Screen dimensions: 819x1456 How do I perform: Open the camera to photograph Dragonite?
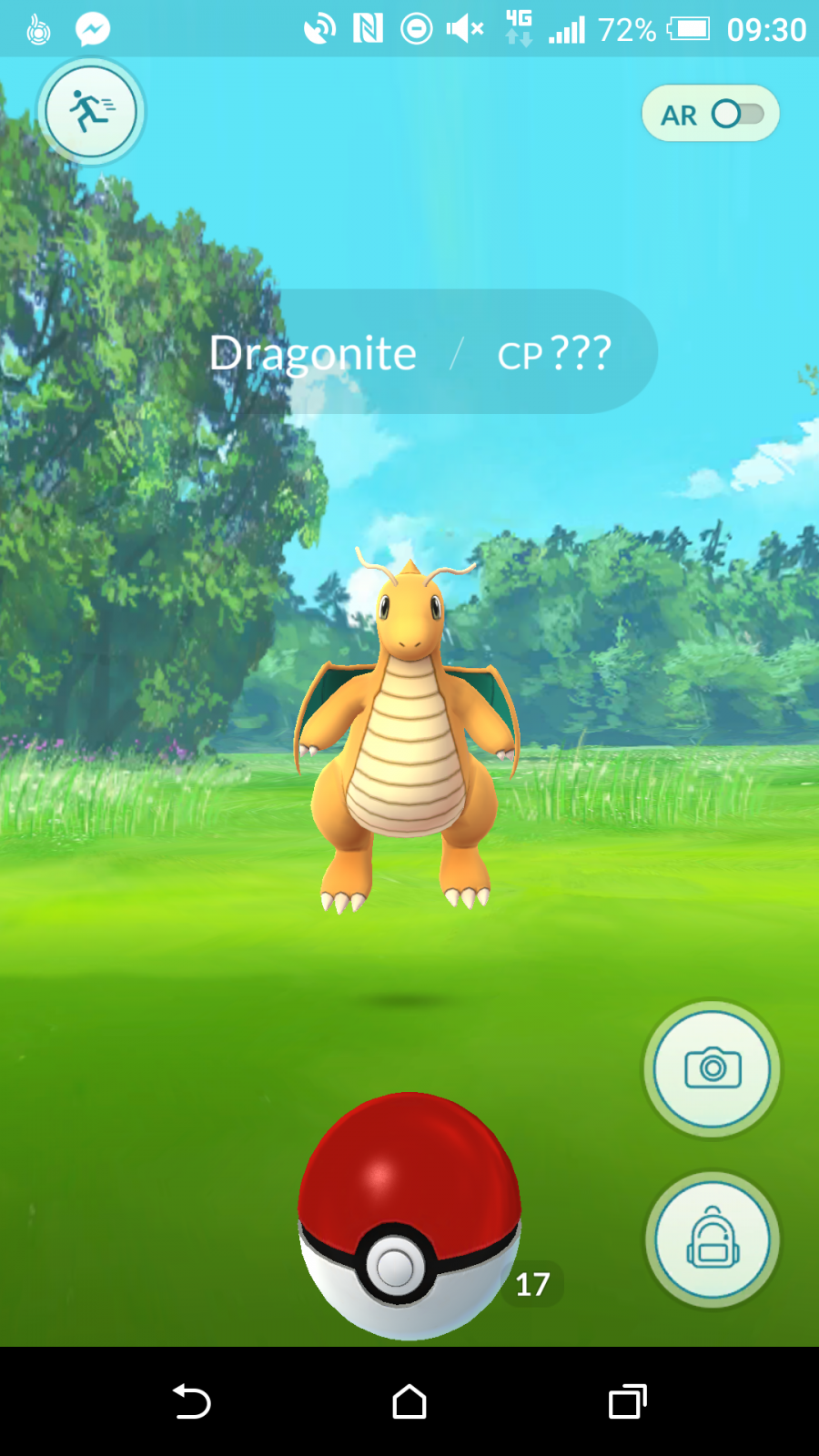coord(713,1067)
